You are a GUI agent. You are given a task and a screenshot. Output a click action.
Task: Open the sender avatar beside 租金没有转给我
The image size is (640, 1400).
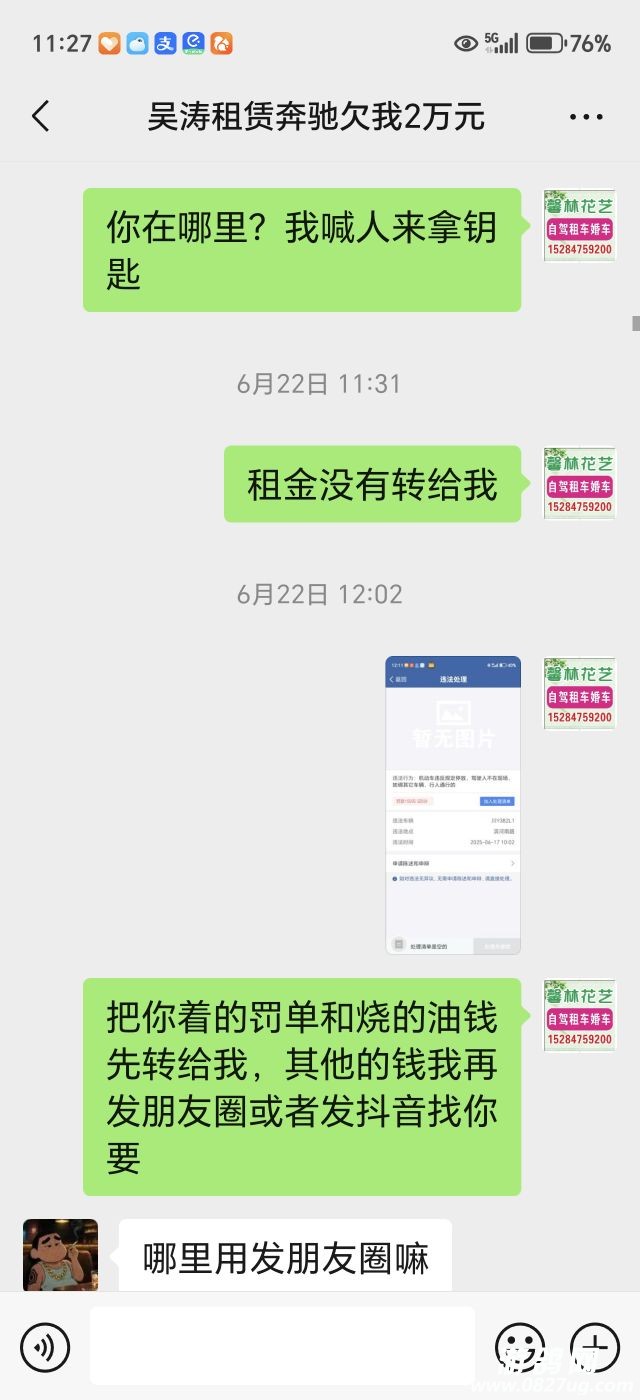pos(579,483)
